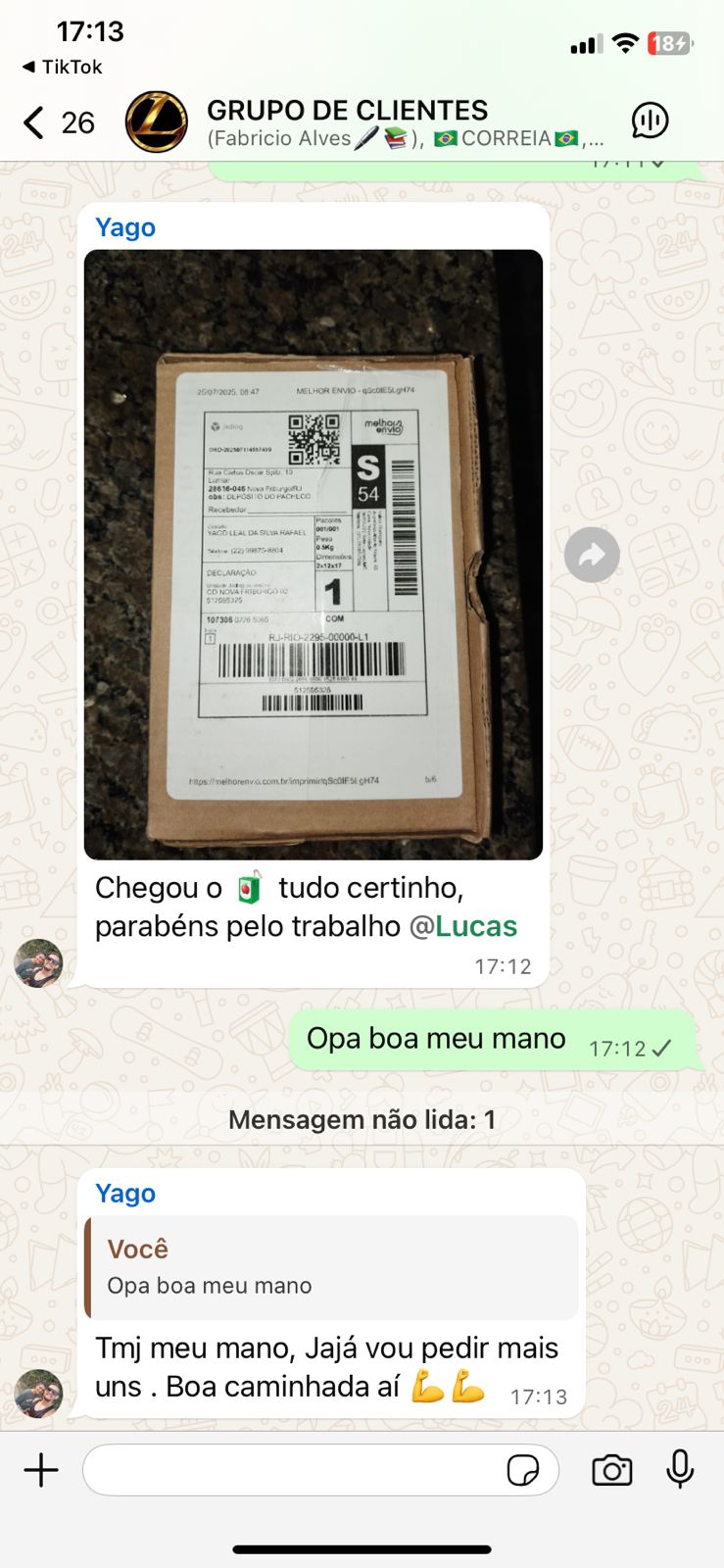Open the camera to take a photo
724x1568 pixels.
click(x=612, y=1470)
